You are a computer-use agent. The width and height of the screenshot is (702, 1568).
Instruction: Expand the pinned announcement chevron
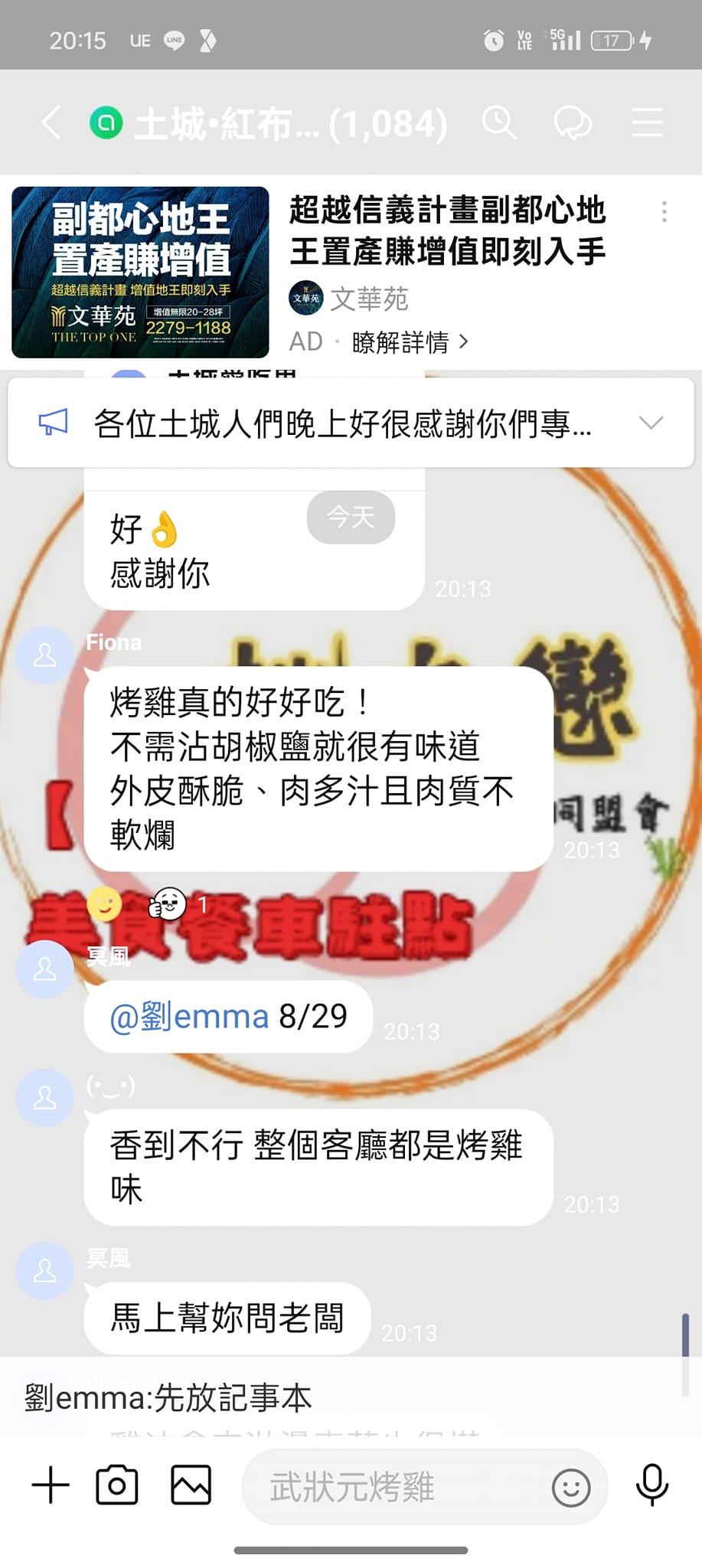pos(651,423)
